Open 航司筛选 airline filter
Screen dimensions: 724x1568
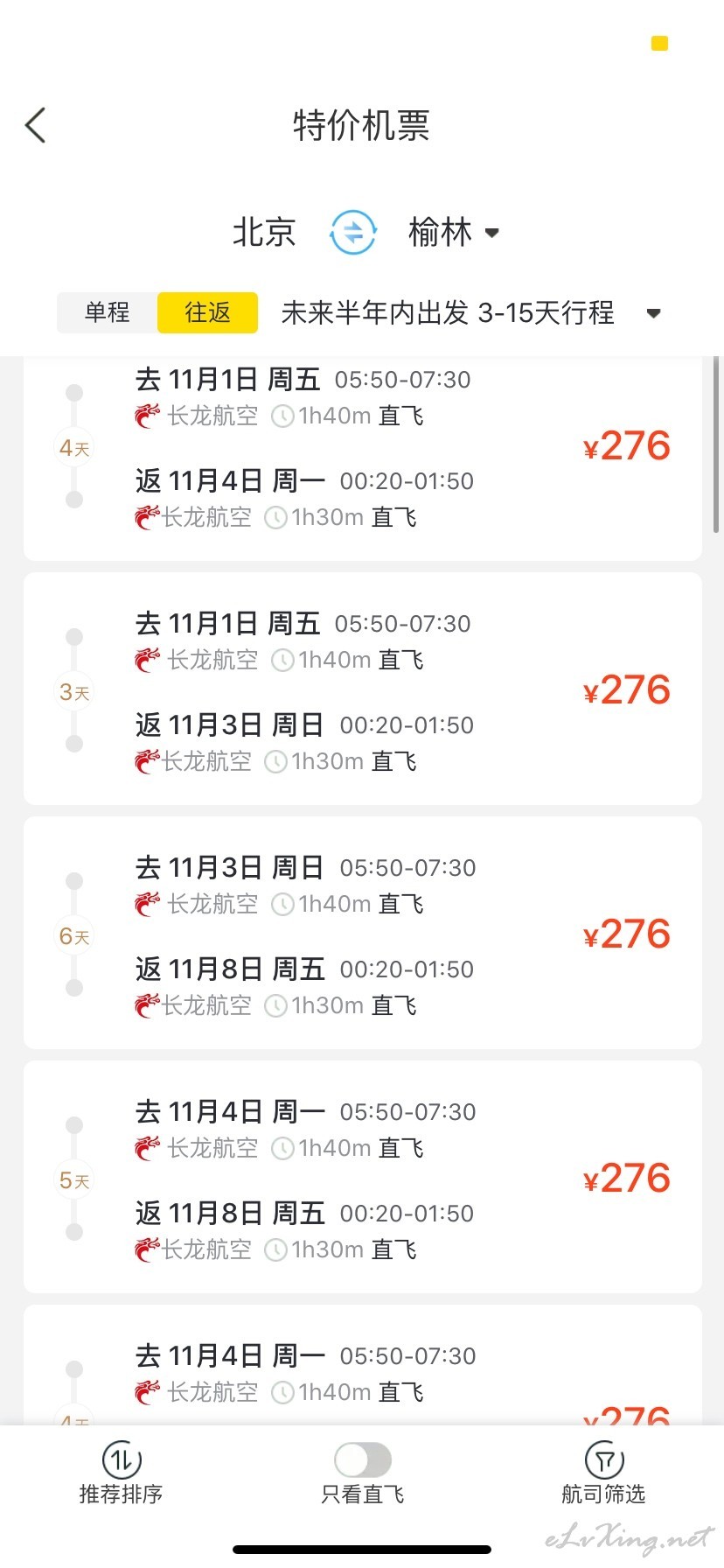point(603,1473)
